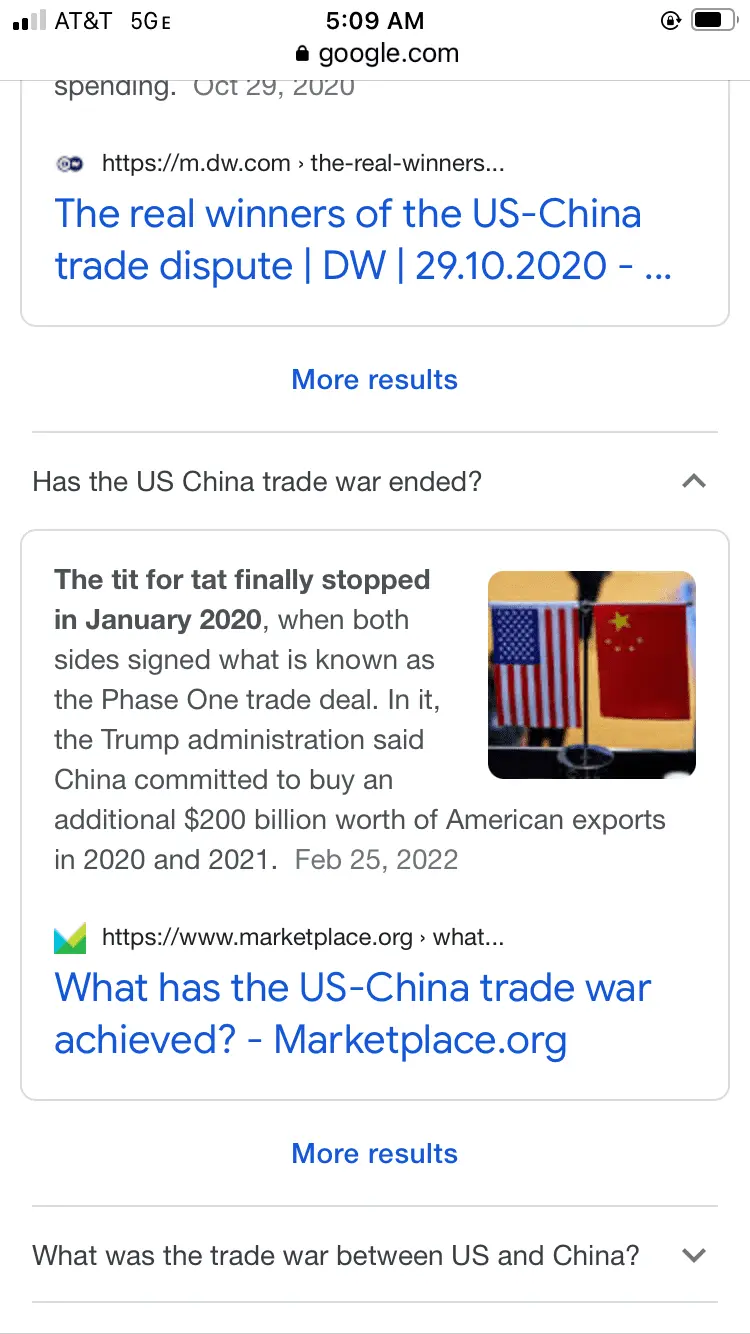Open the Marketplace.org trade war article

(x=352, y=1013)
